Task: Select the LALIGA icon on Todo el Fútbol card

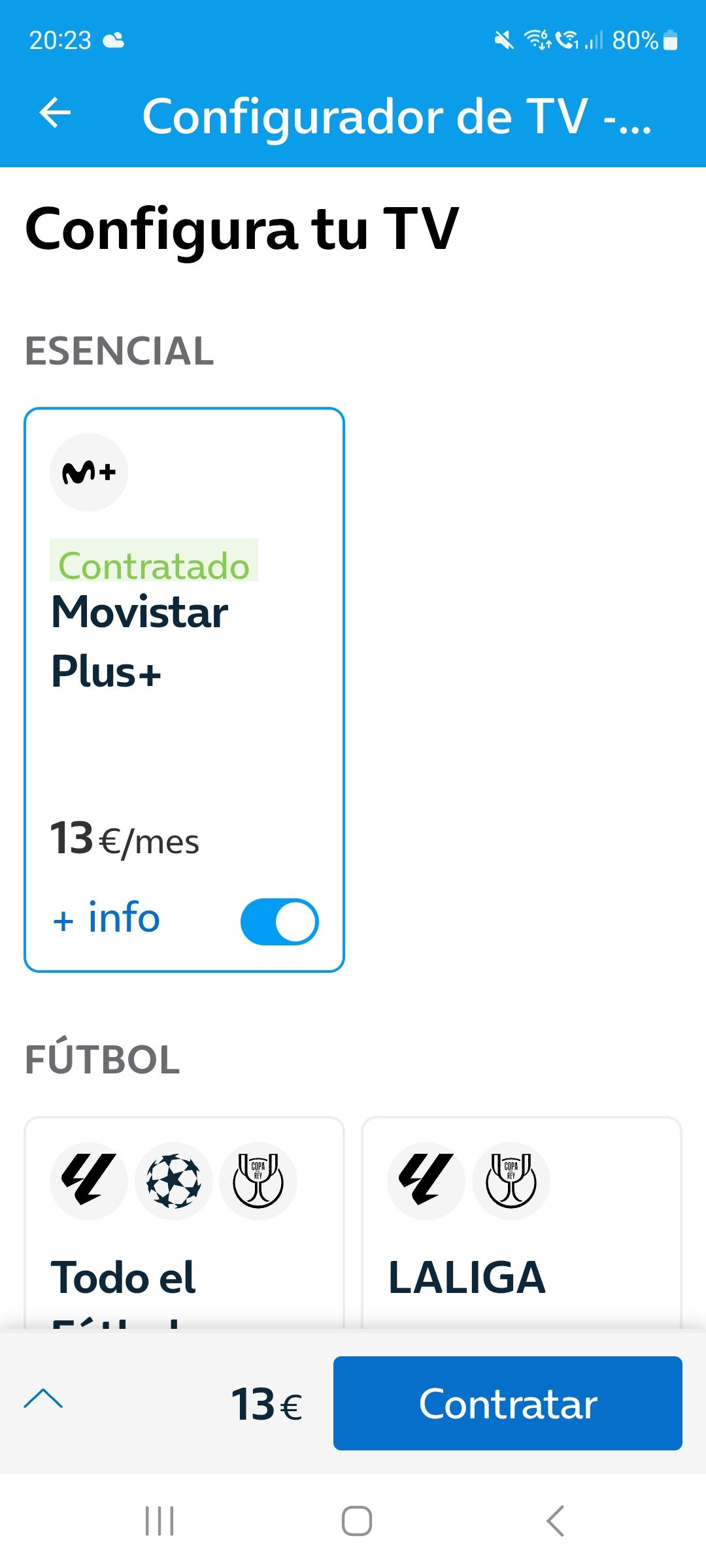Action: (90, 1181)
